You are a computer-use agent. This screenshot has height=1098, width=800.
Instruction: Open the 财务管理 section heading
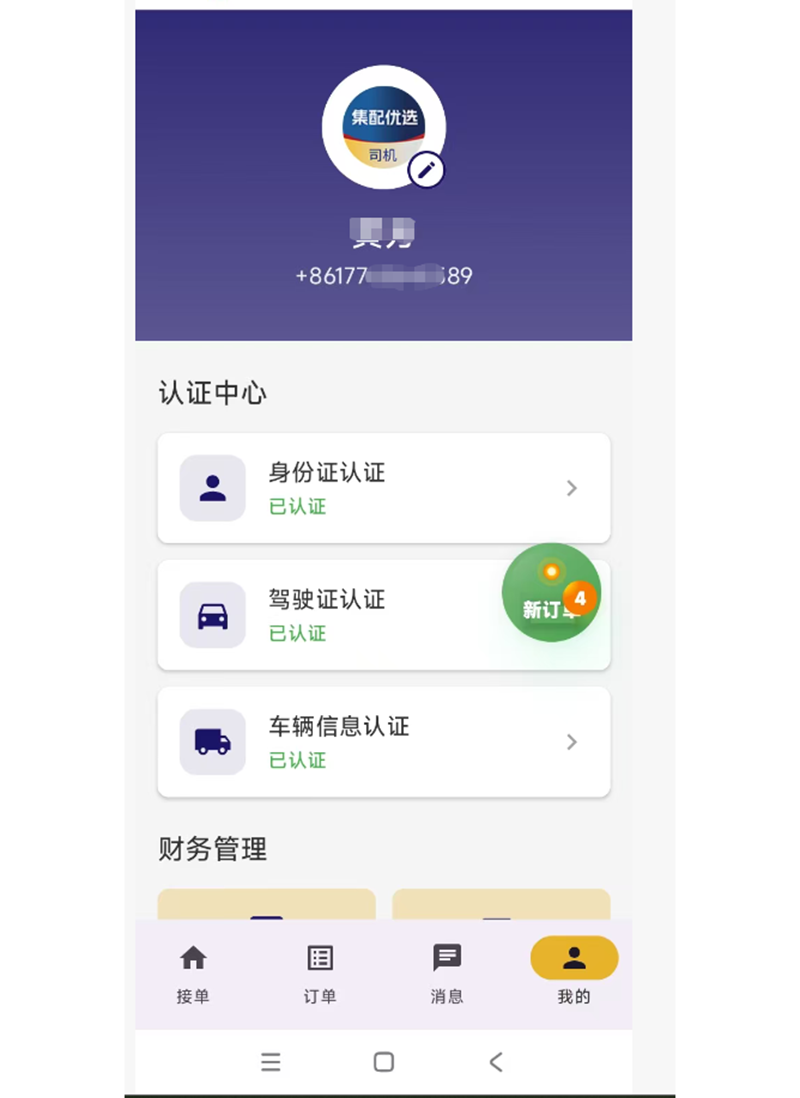(x=211, y=849)
